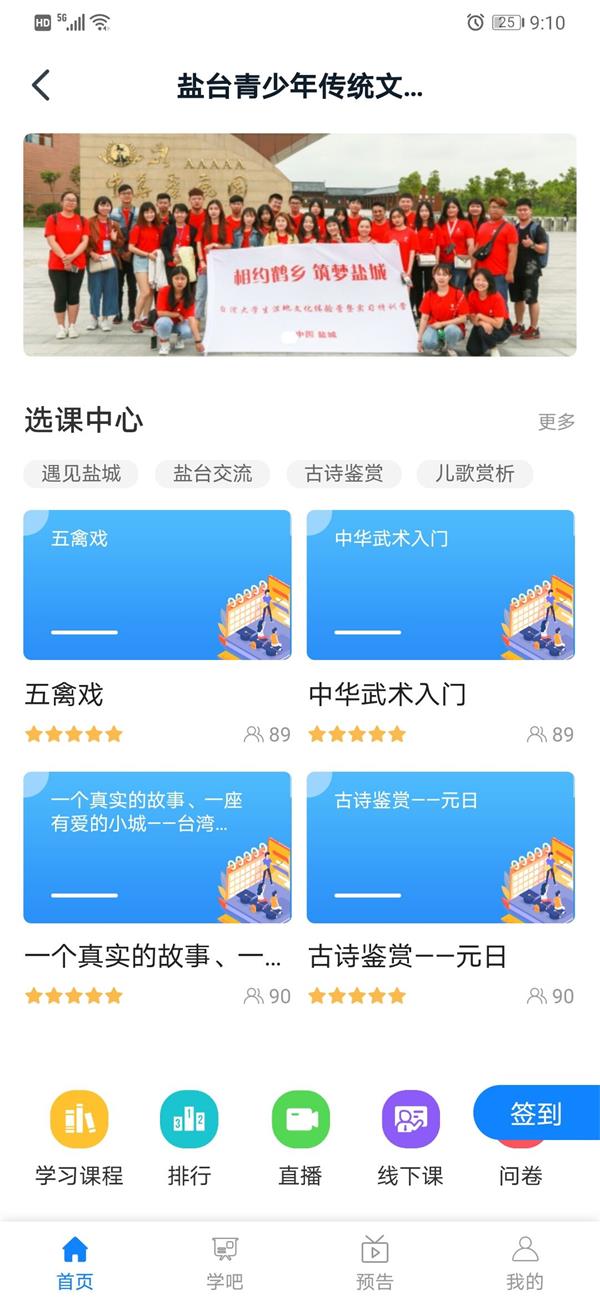Open 线下课 offline classes
Screen dimensions: 600x1300
(410, 1137)
